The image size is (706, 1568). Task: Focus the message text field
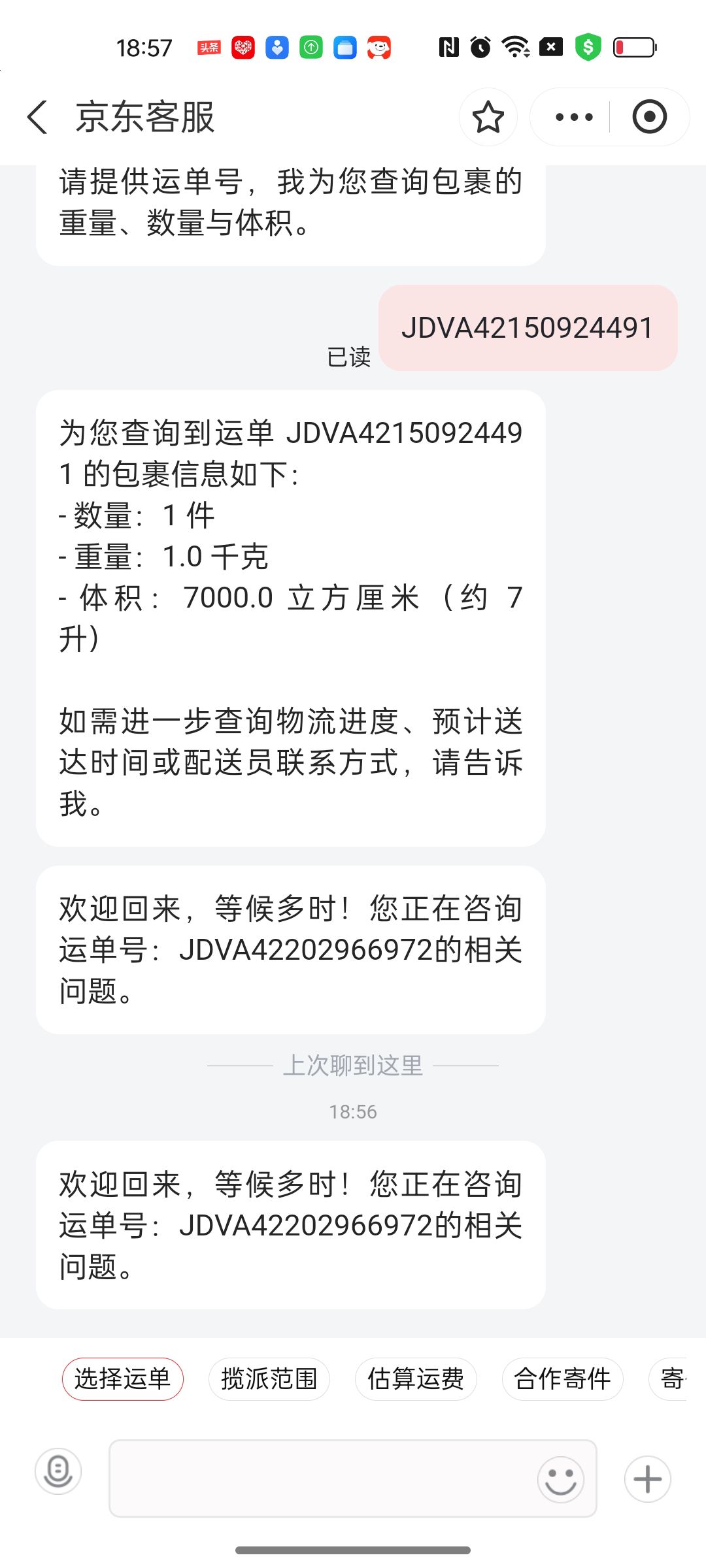pyautogui.click(x=320, y=1478)
